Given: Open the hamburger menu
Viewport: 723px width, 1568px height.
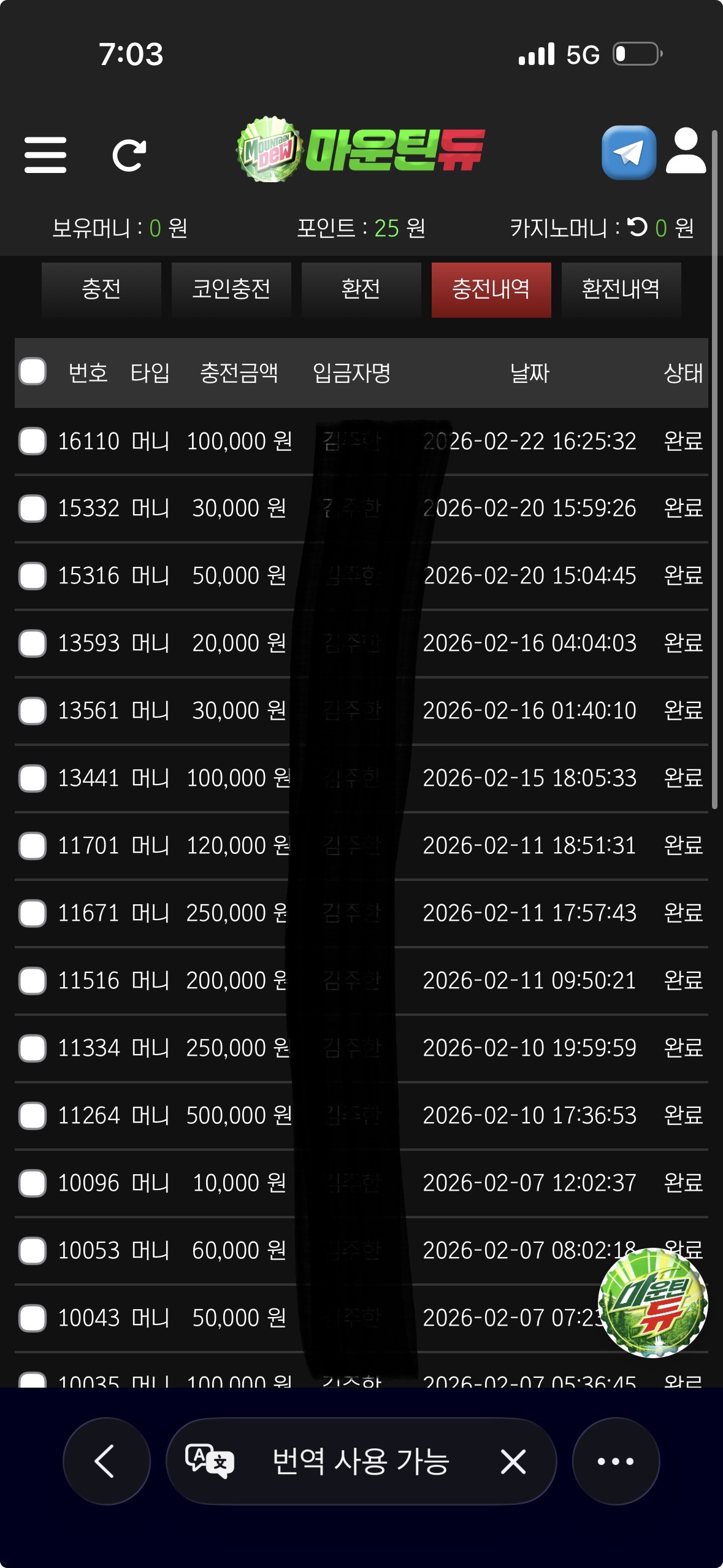Looking at the screenshot, I should (x=45, y=155).
